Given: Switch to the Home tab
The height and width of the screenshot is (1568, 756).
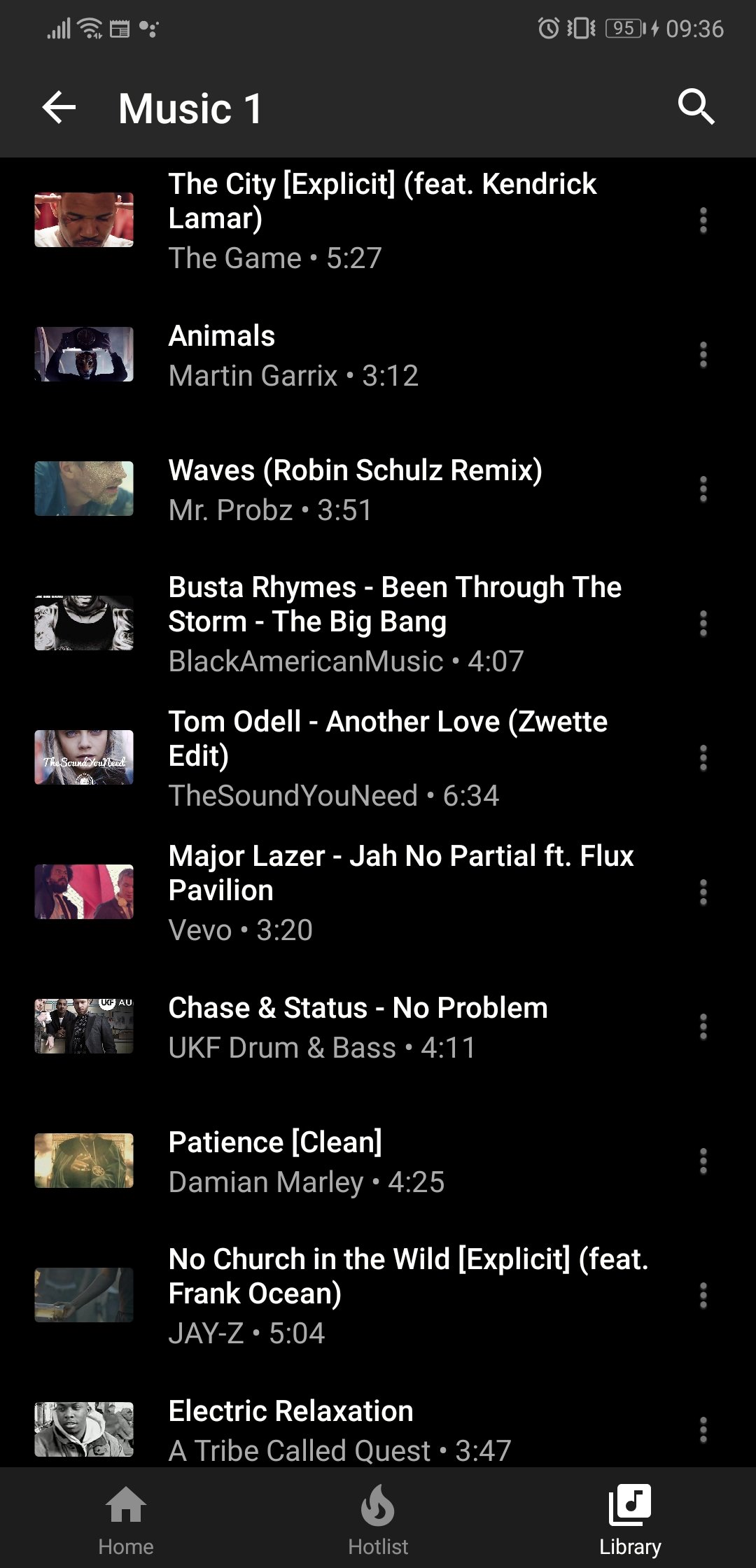Looking at the screenshot, I should pos(126,1520).
